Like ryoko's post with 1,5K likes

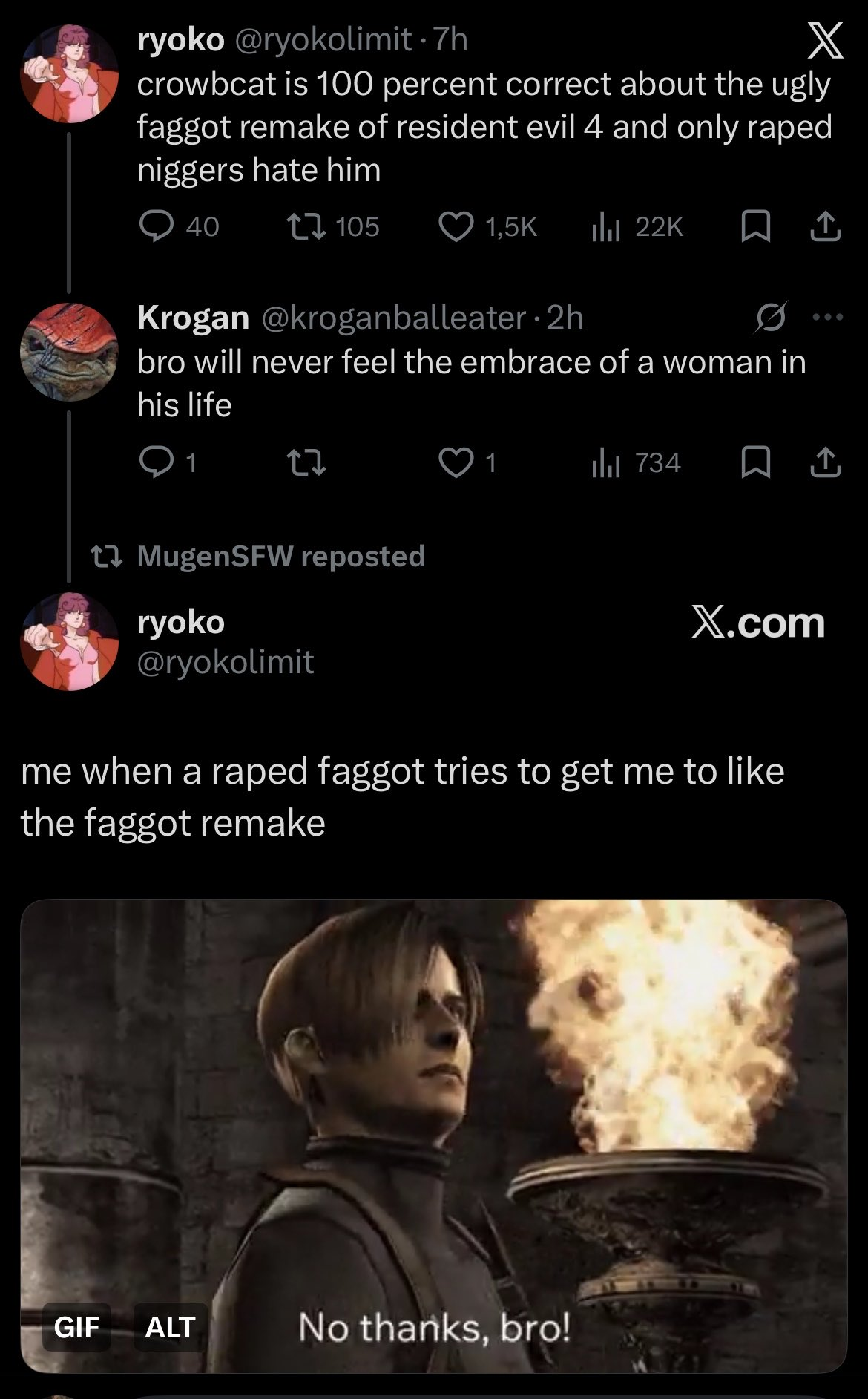[487, 226]
